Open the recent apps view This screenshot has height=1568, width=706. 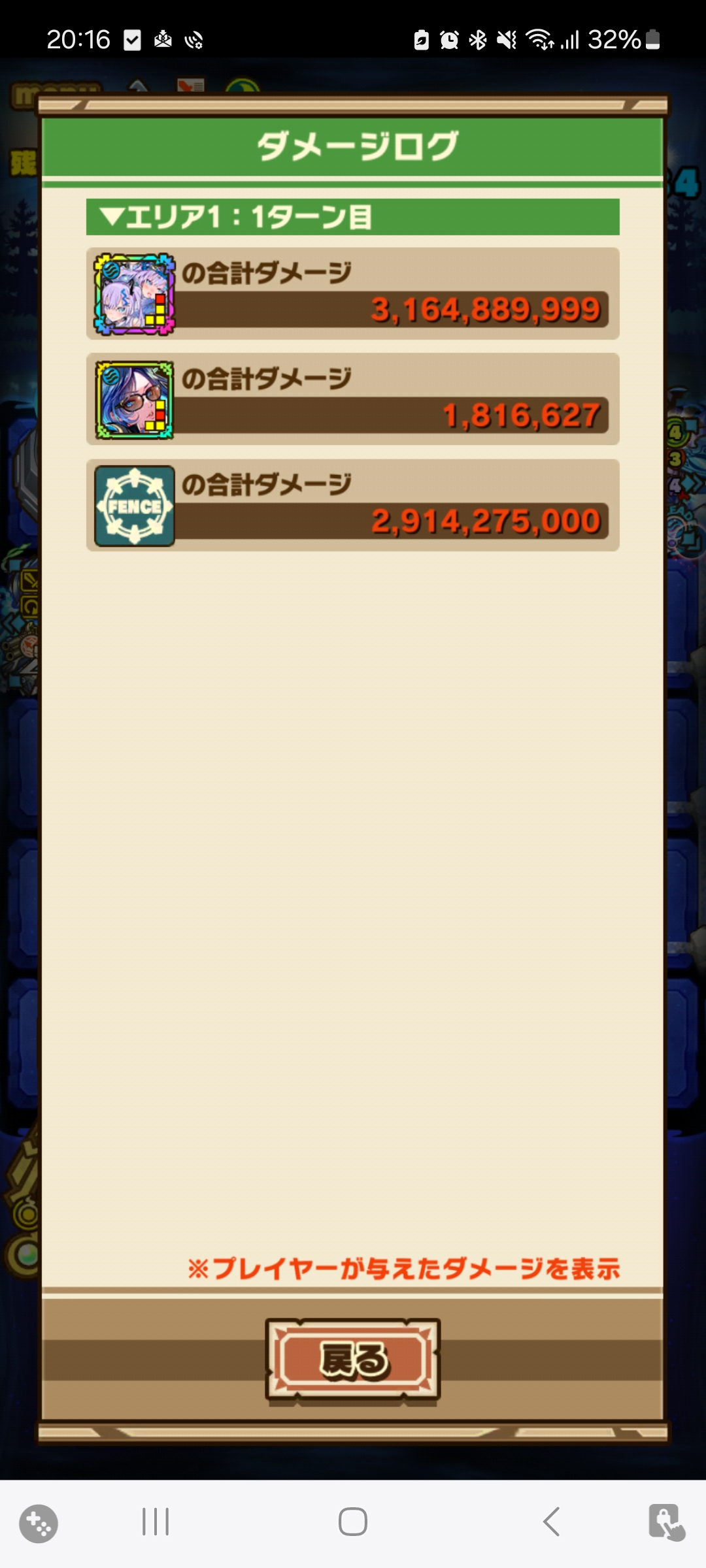(x=156, y=1522)
